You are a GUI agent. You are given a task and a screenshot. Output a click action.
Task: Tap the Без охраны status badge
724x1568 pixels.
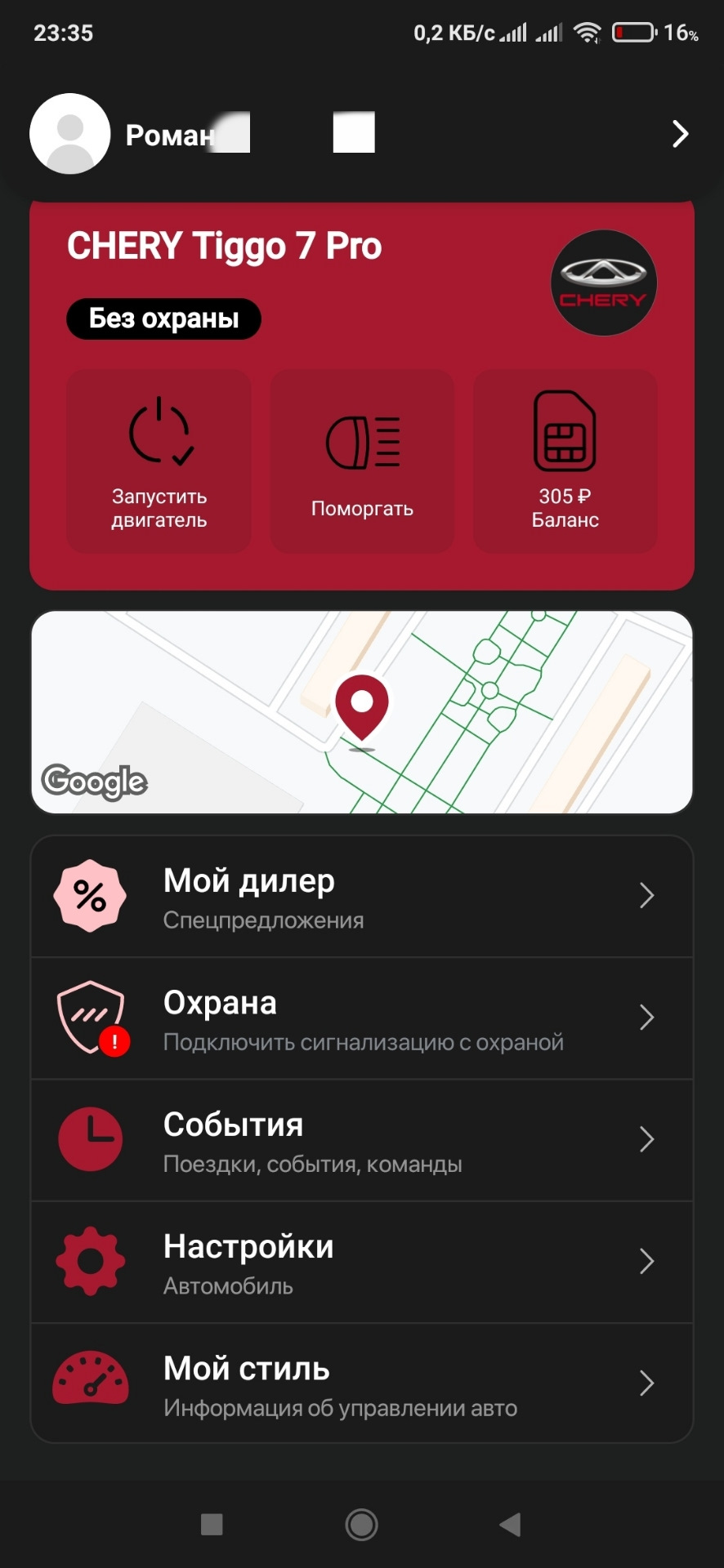click(163, 318)
